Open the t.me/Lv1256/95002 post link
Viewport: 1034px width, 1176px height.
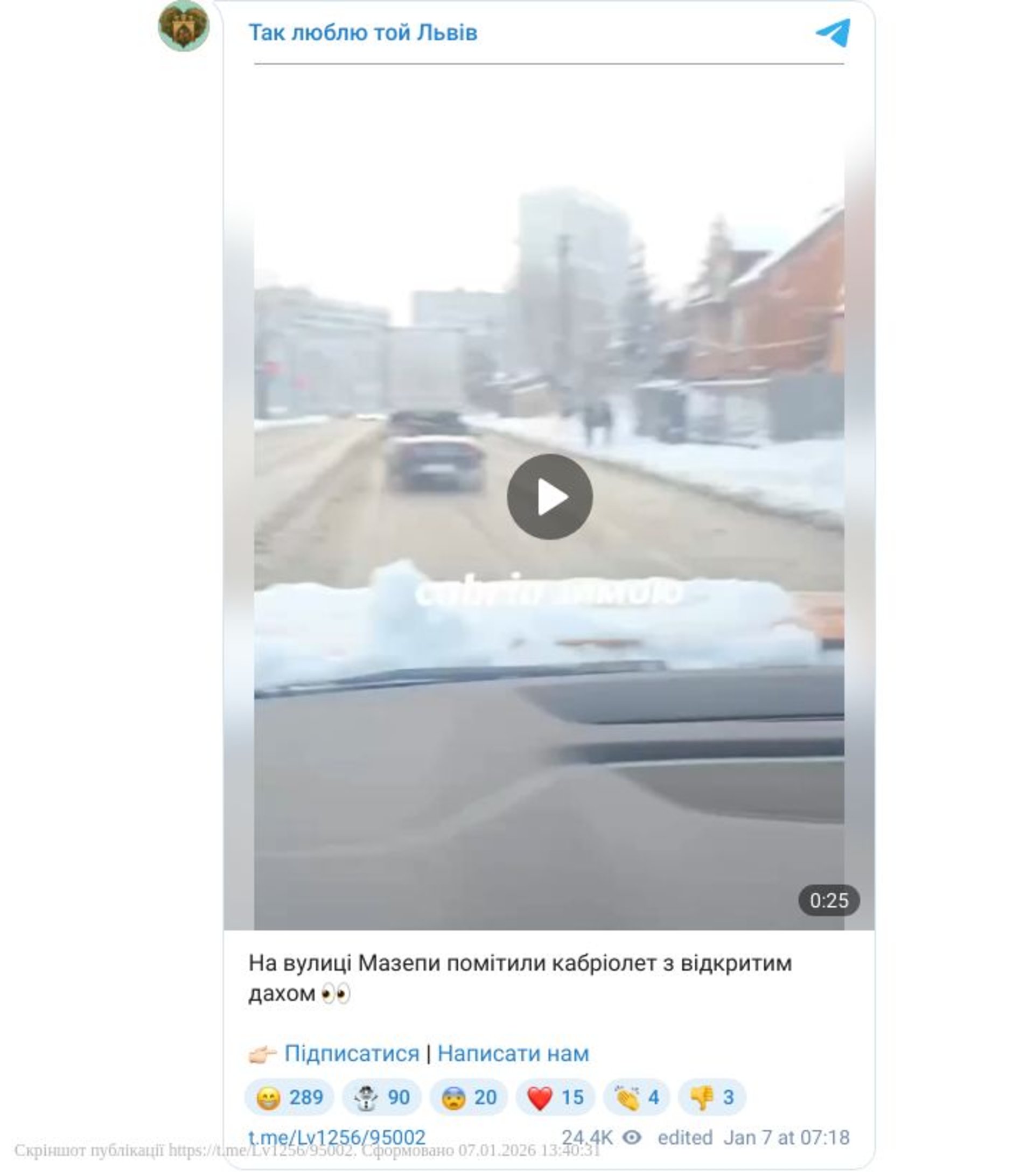tap(337, 1137)
